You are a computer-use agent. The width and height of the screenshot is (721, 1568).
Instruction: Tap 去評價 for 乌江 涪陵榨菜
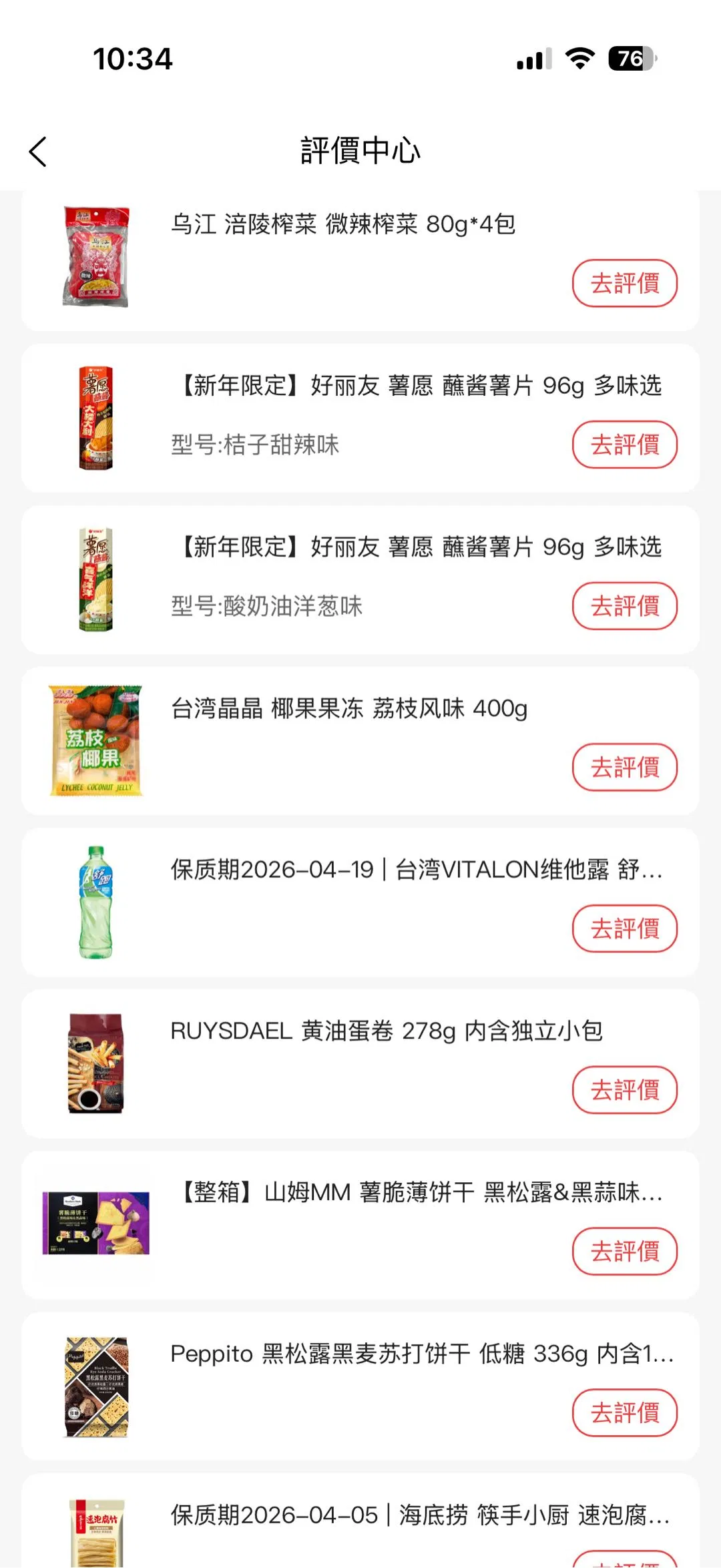[624, 283]
